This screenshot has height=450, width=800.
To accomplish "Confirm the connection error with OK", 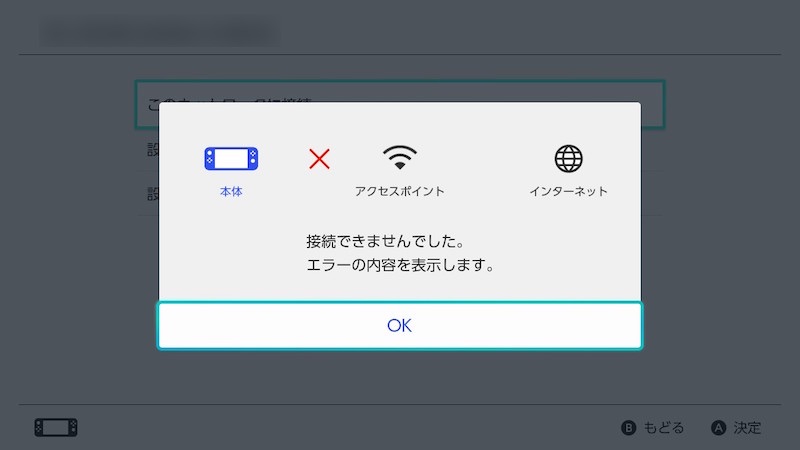I will [x=399, y=326].
